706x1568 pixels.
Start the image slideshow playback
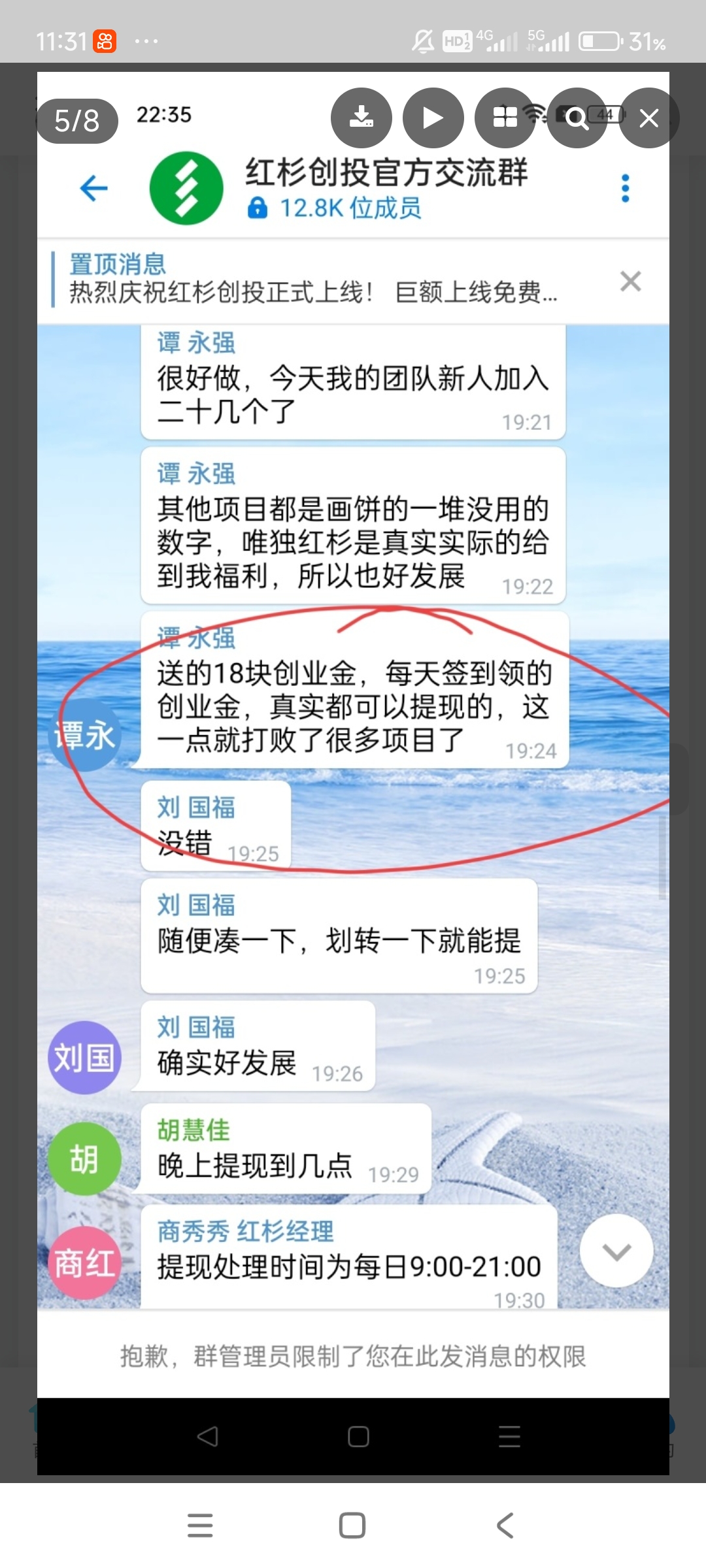tap(433, 118)
